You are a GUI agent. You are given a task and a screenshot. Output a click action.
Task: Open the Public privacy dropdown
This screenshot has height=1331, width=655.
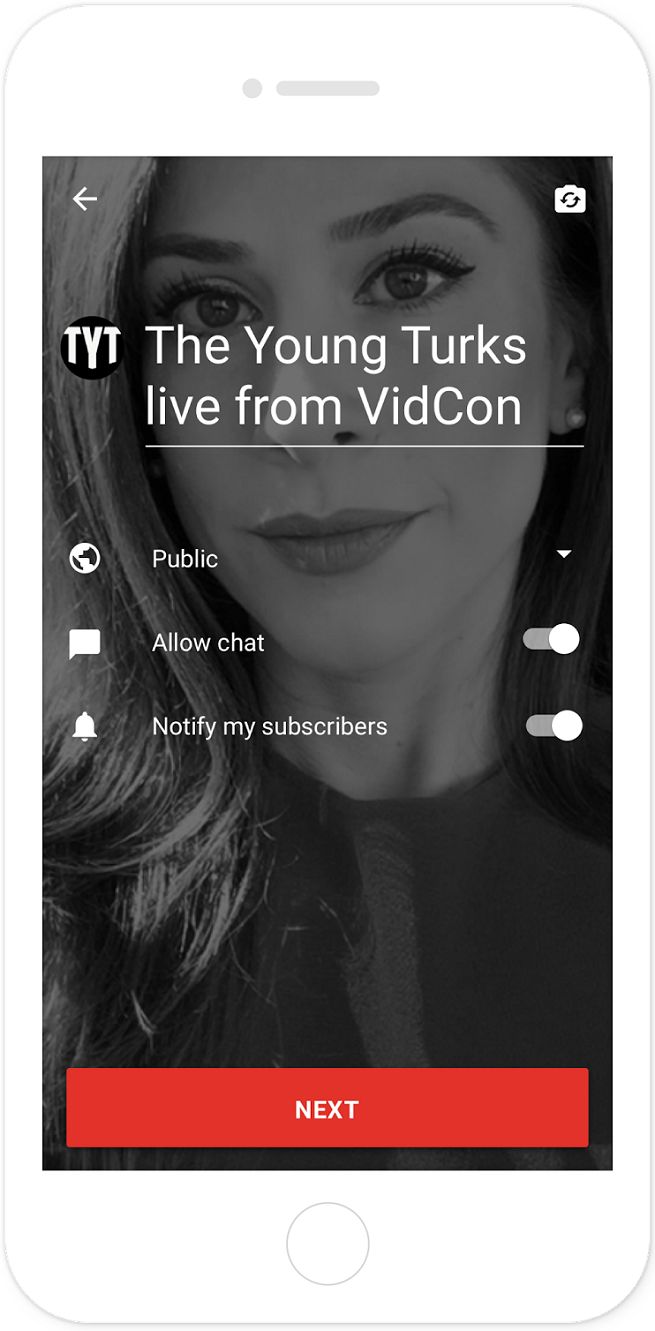pos(360,558)
